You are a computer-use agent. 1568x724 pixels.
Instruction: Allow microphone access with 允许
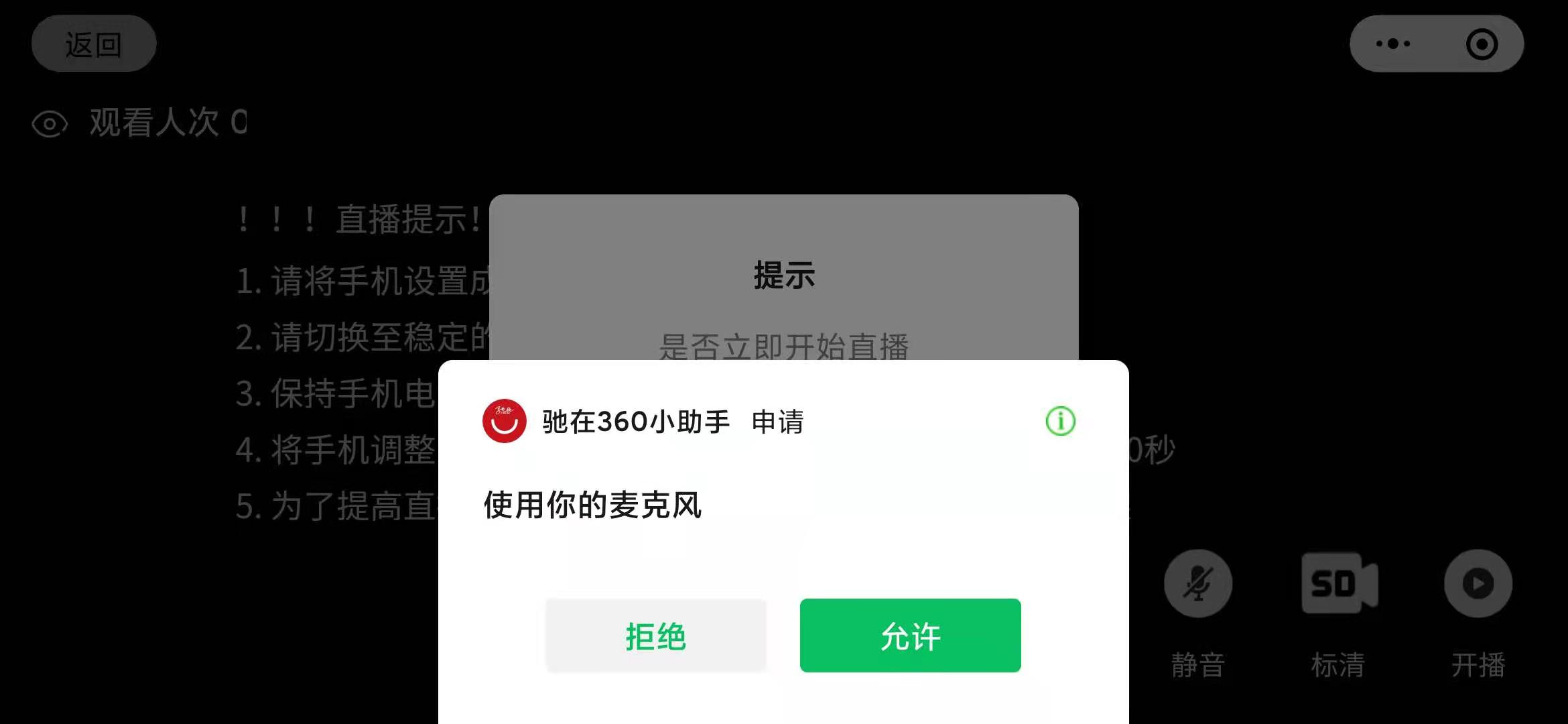(x=910, y=636)
